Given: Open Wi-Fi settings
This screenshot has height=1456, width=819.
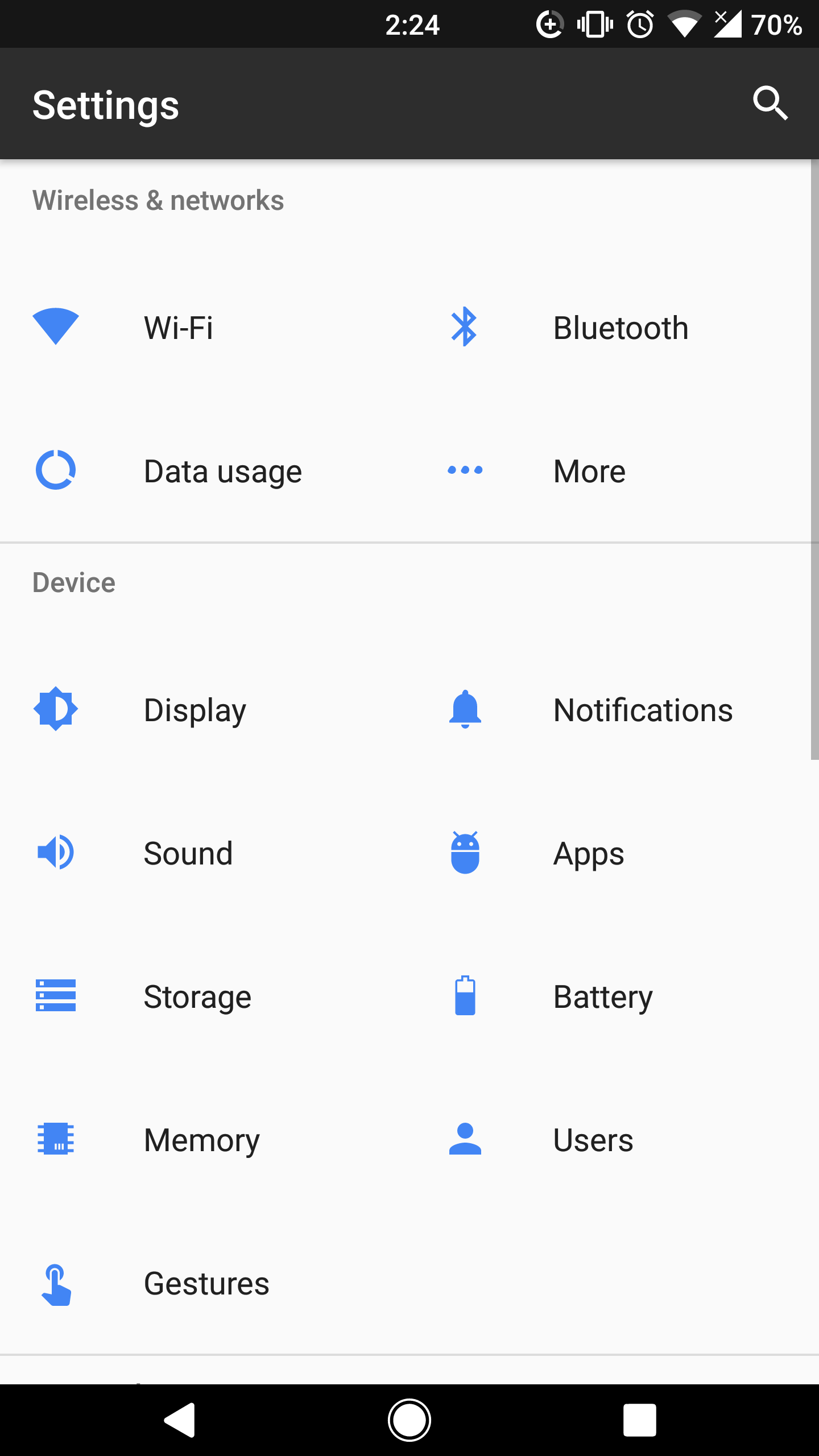Looking at the screenshot, I should pyautogui.click(x=179, y=328).
